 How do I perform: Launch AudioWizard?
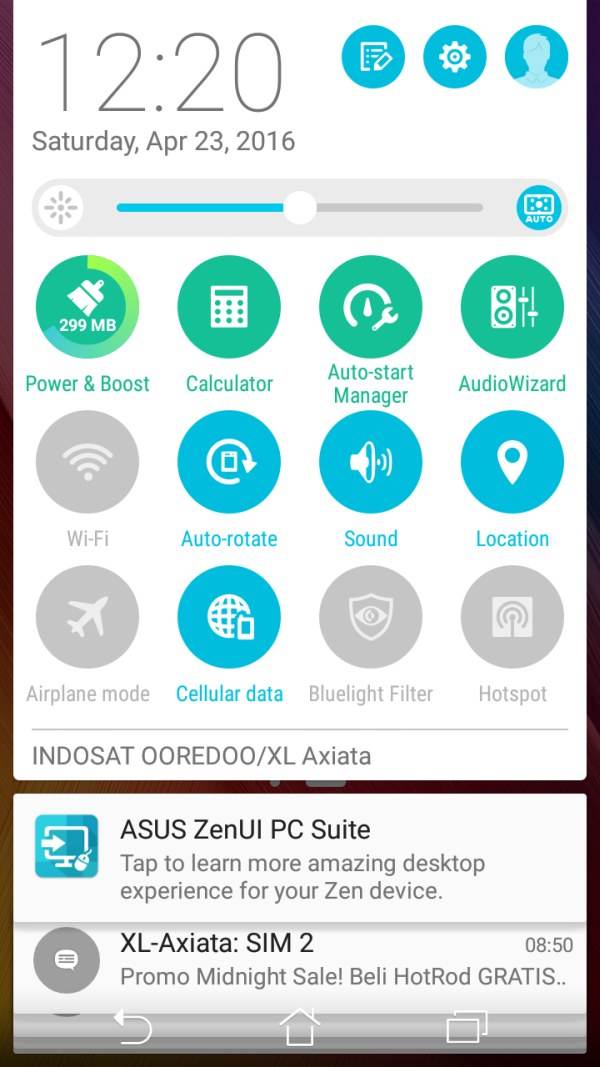coord(512,307)
